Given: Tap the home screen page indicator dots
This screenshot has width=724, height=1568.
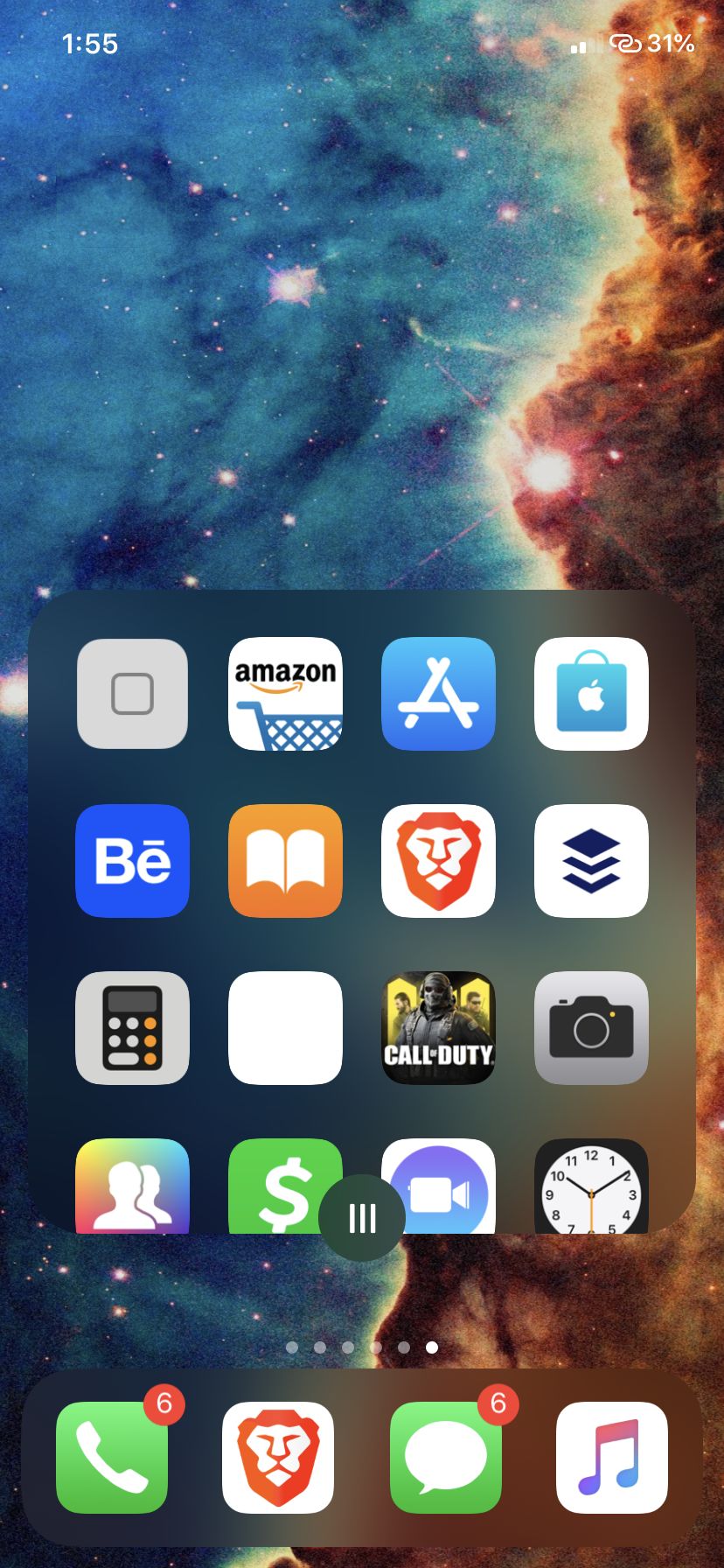Looking at the screenshot, I should [x=362, y=1347].
